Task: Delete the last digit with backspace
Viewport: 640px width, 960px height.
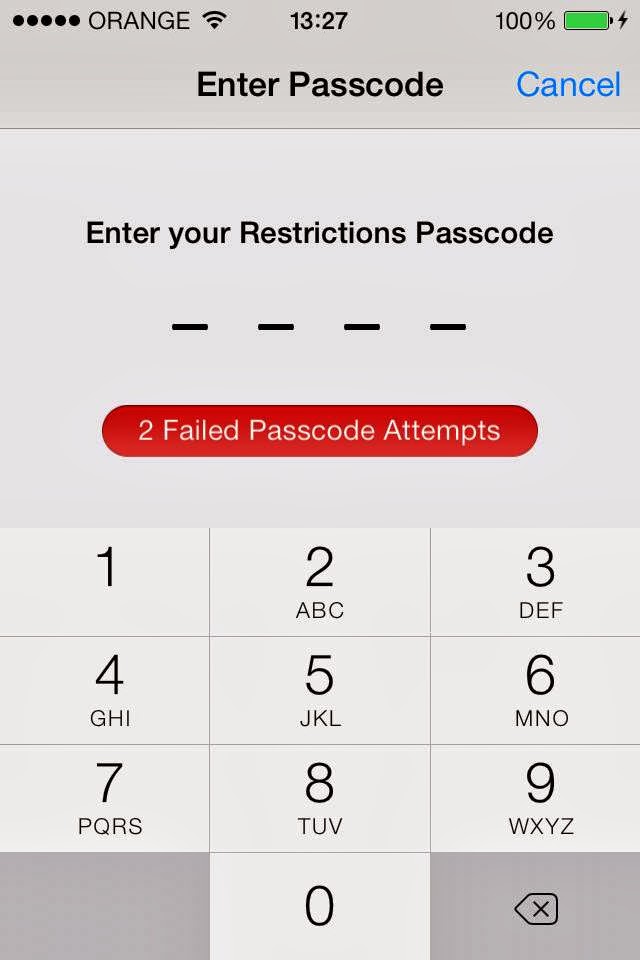Action: (536, 908)
